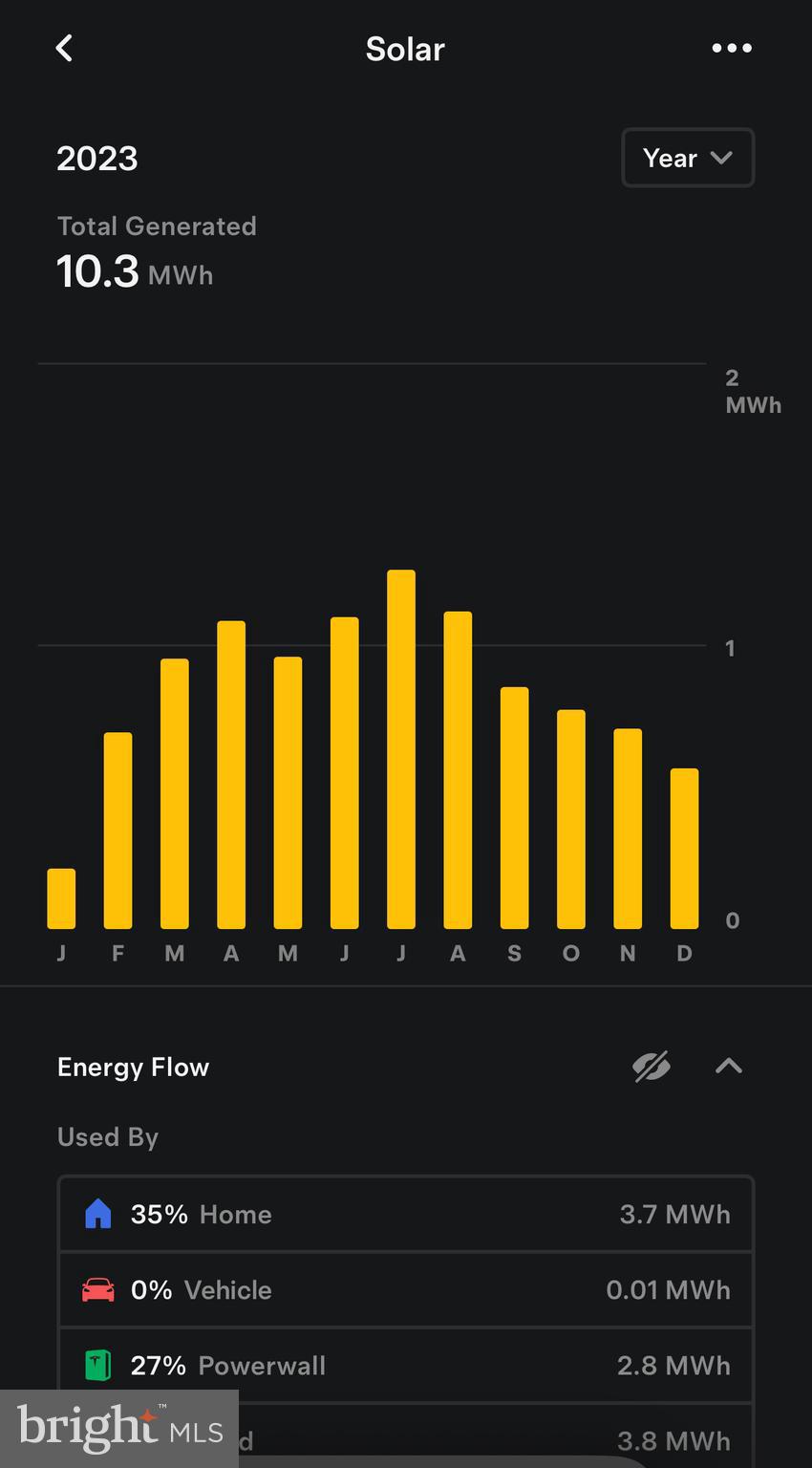The image size is (812, 1468).
Task: Open the three-dot overflow menu
Action: 732,48
